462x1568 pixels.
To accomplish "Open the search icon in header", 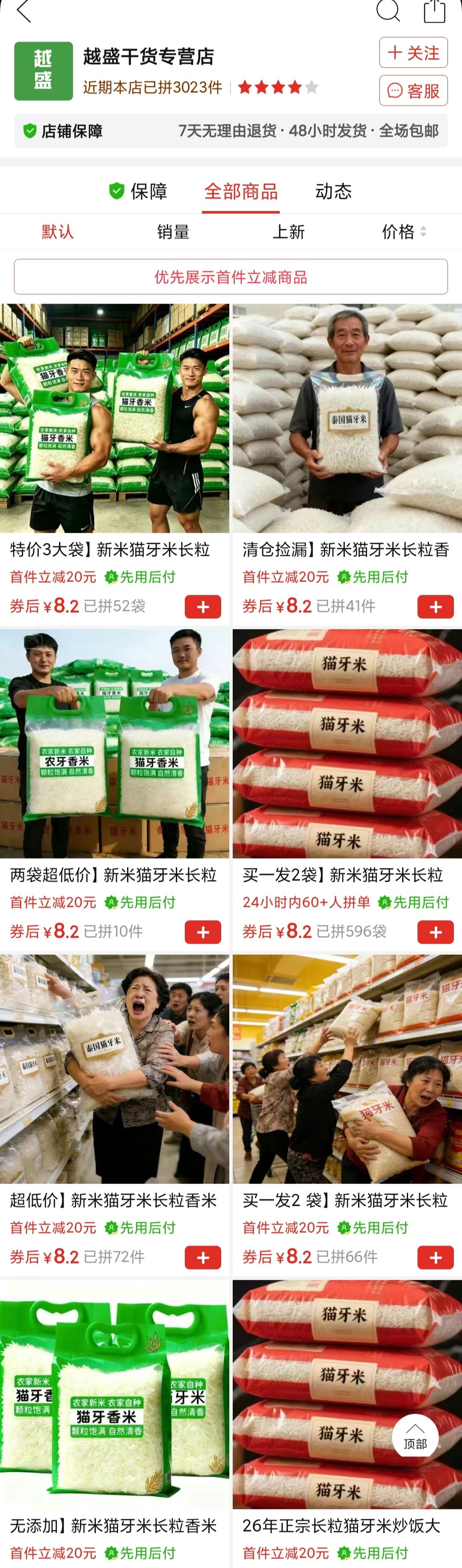I will 387,10.
